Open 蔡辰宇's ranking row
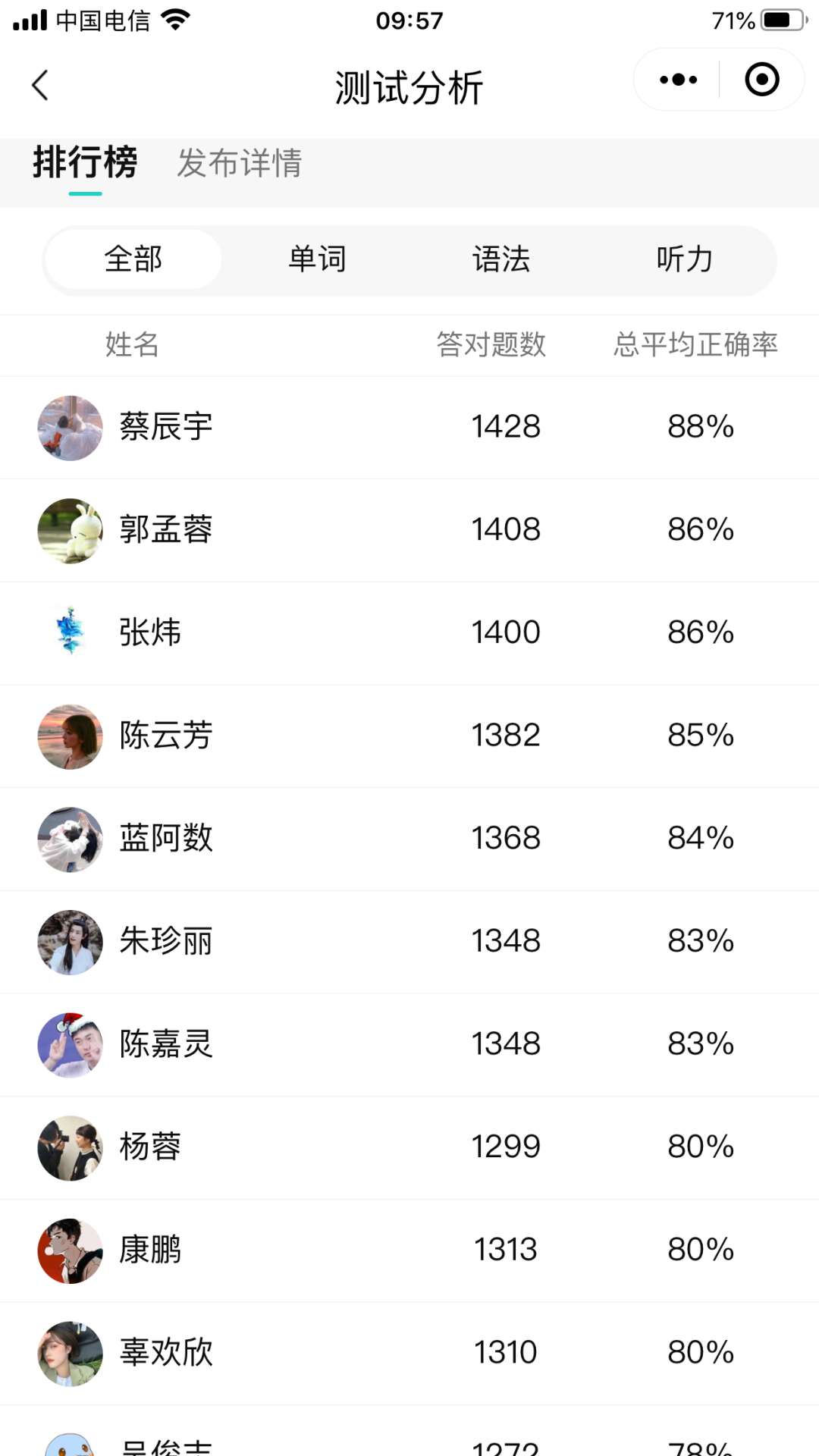Screen dimensions: 819x1456 [409, 427]
